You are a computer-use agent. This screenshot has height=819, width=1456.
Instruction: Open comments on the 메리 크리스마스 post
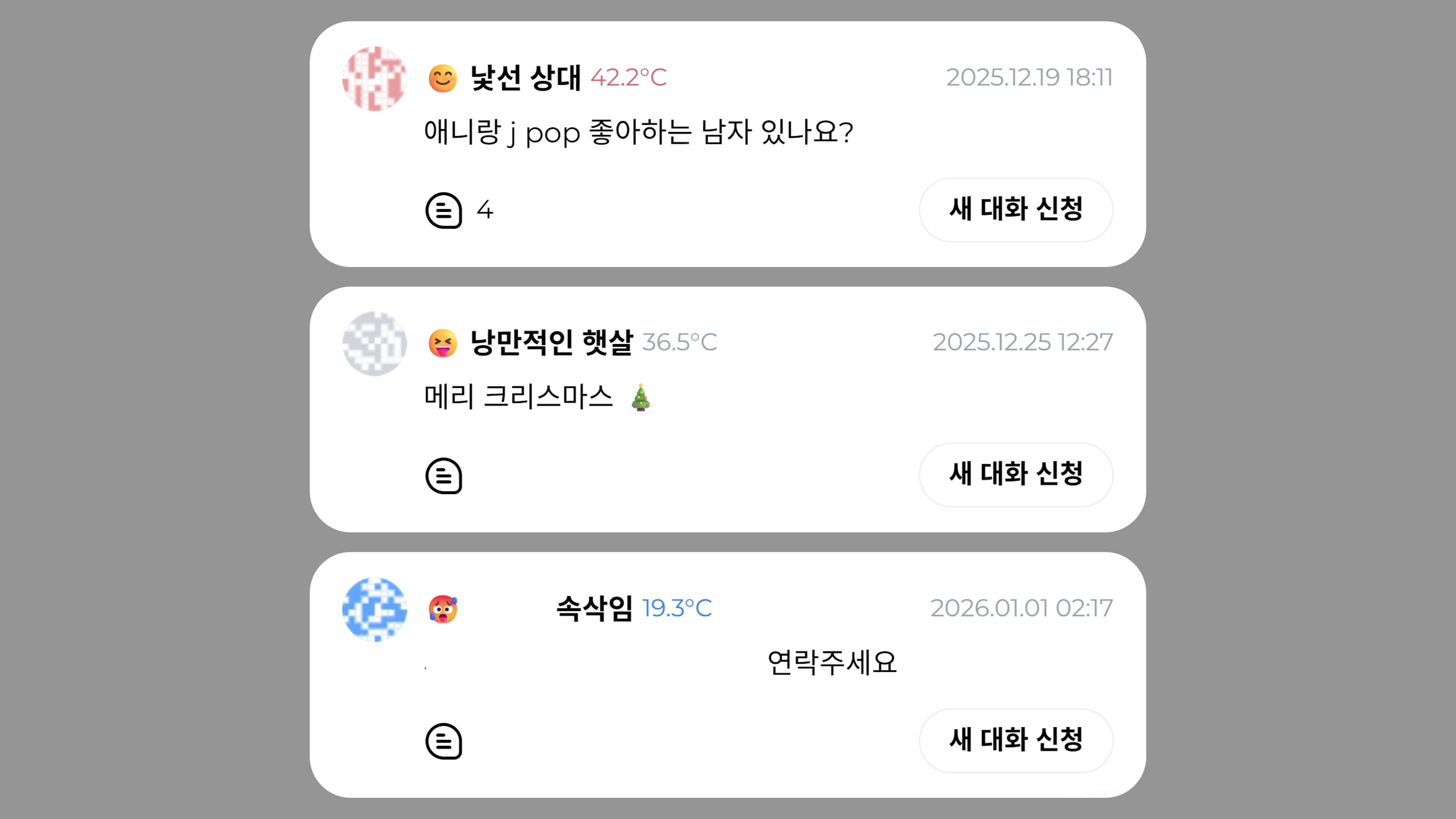click(x=444, y=475)
